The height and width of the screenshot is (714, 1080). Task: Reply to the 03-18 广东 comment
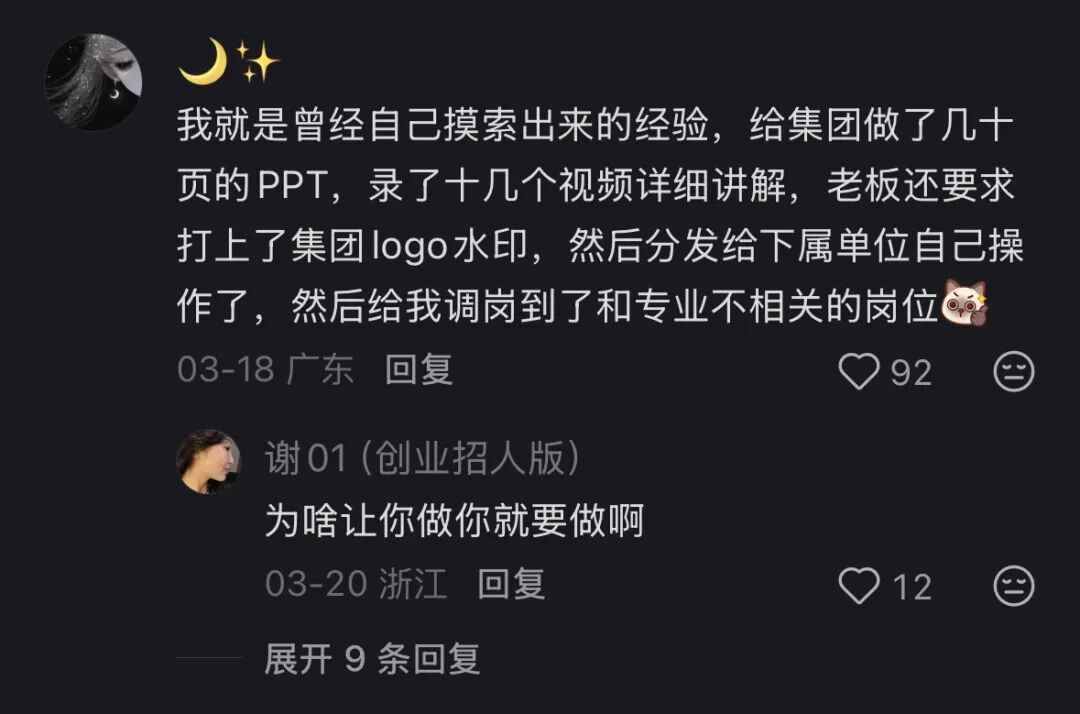pos(418,370)
